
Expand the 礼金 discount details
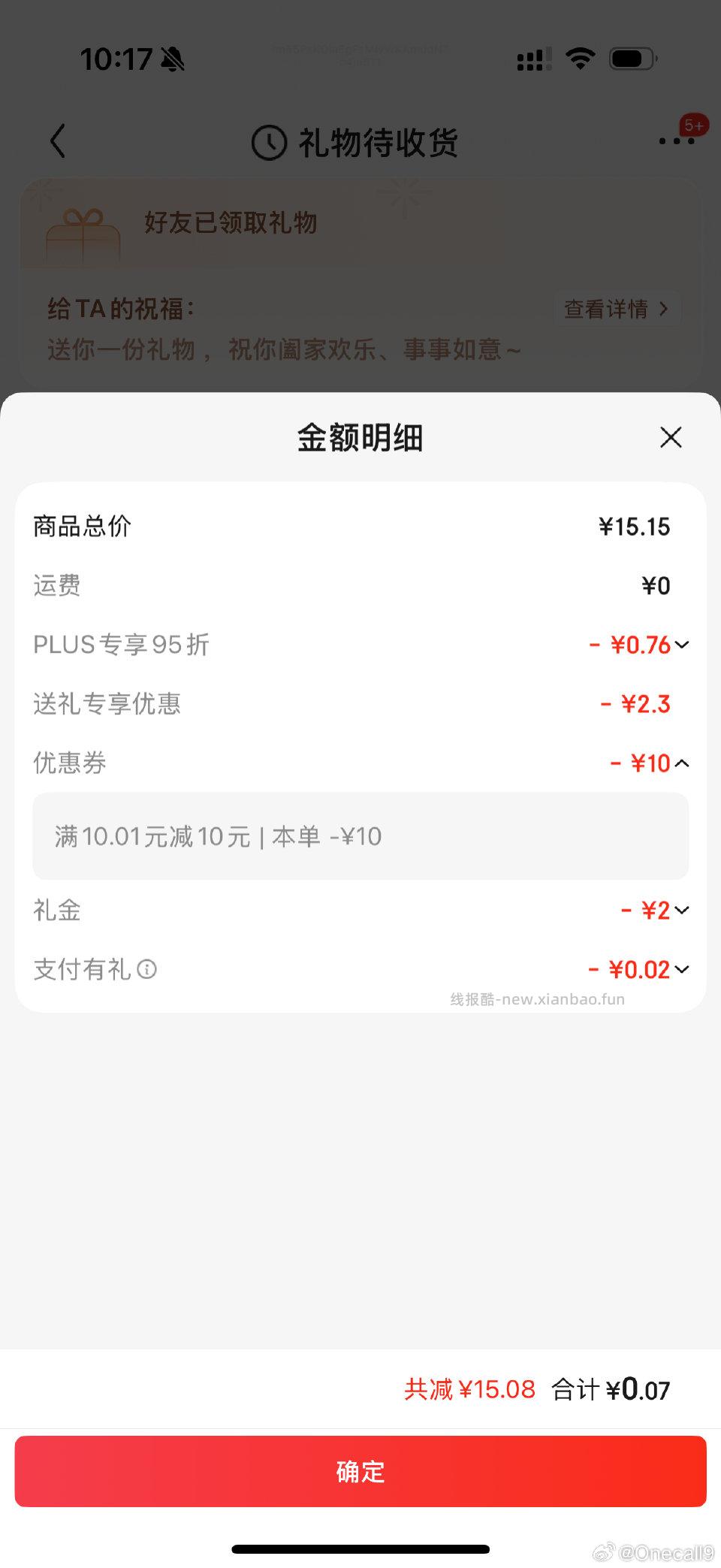pos(682,910)
